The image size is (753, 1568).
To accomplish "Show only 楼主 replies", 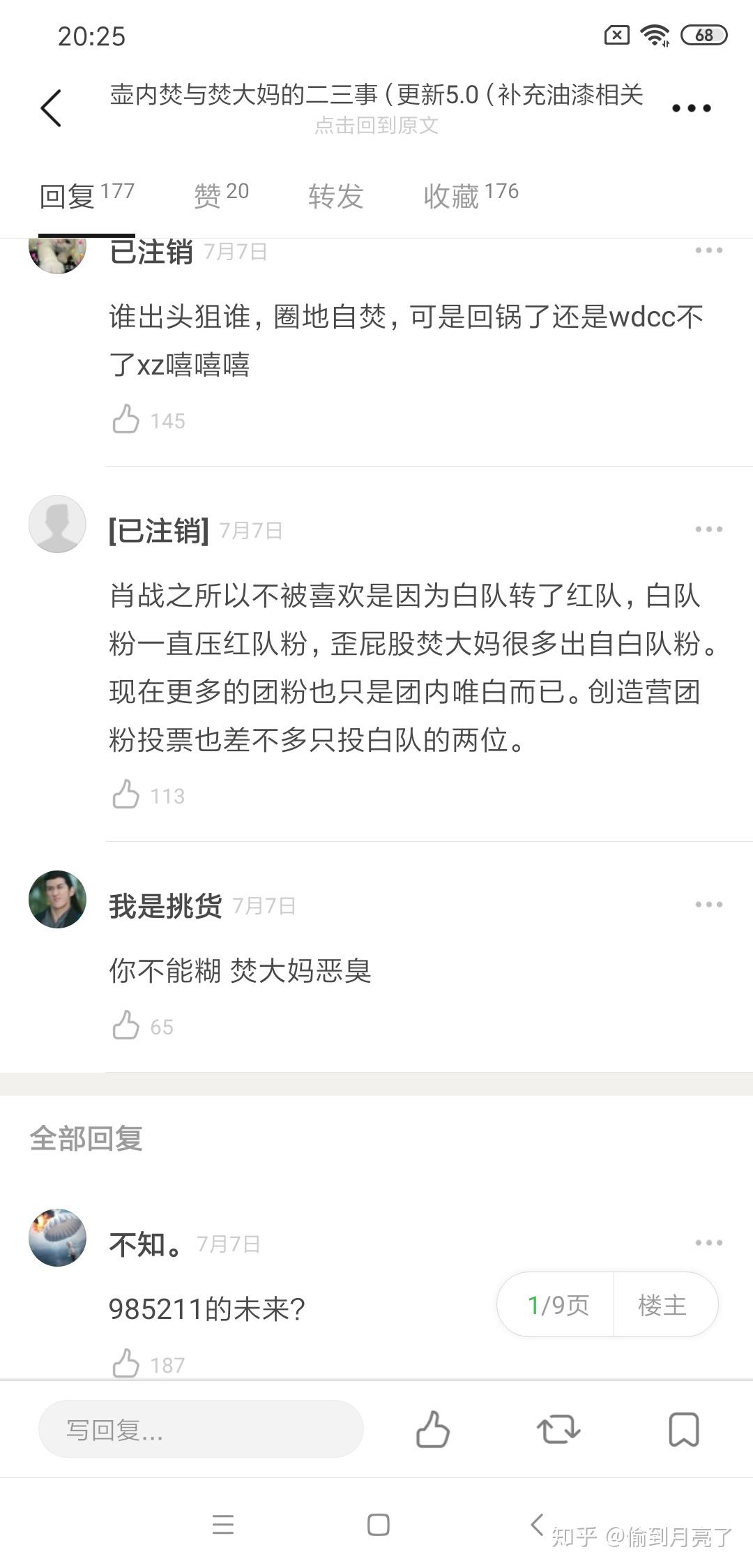I will [663, 1305].
